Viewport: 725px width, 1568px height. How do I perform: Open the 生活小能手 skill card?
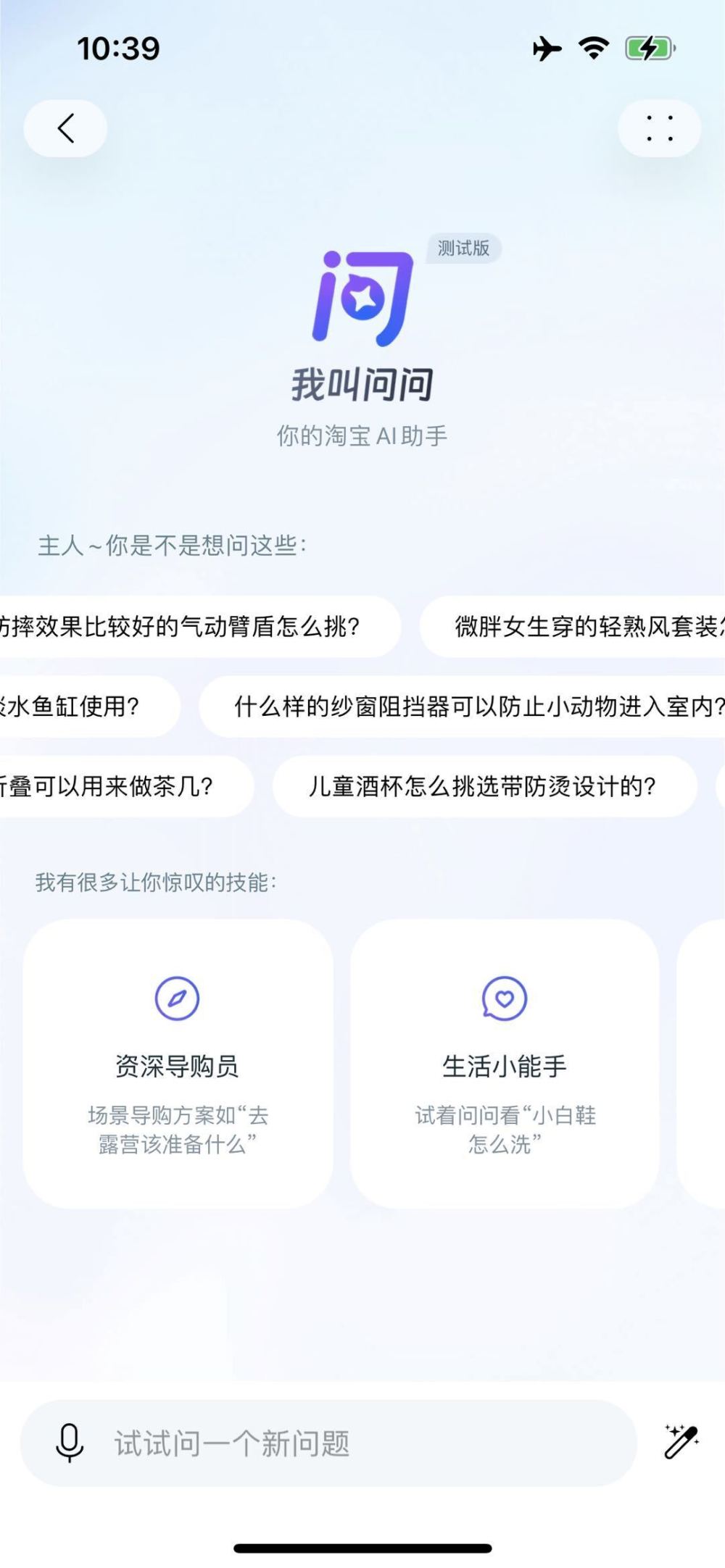(505, 1064)
